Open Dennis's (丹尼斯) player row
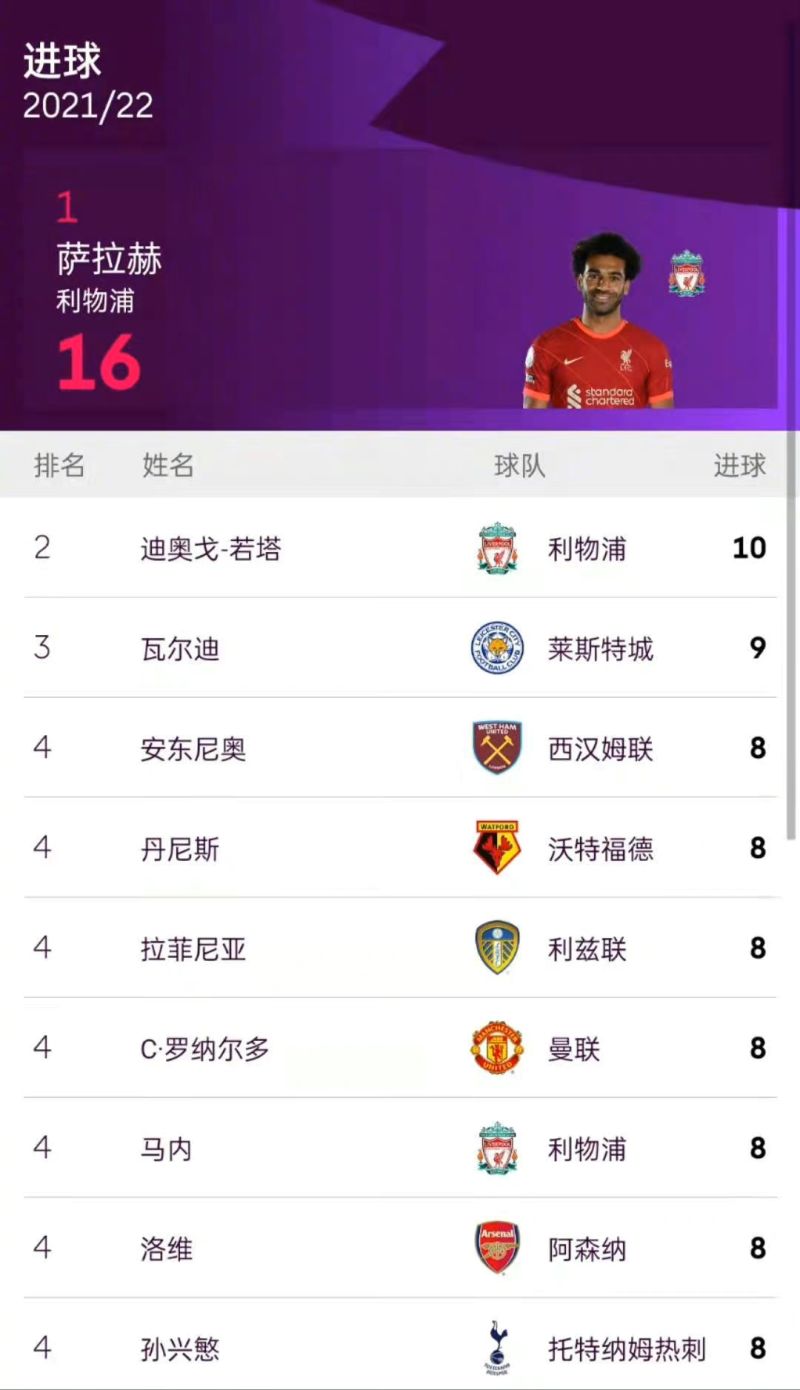800x1390 pixels. click(x=400, y=848)
